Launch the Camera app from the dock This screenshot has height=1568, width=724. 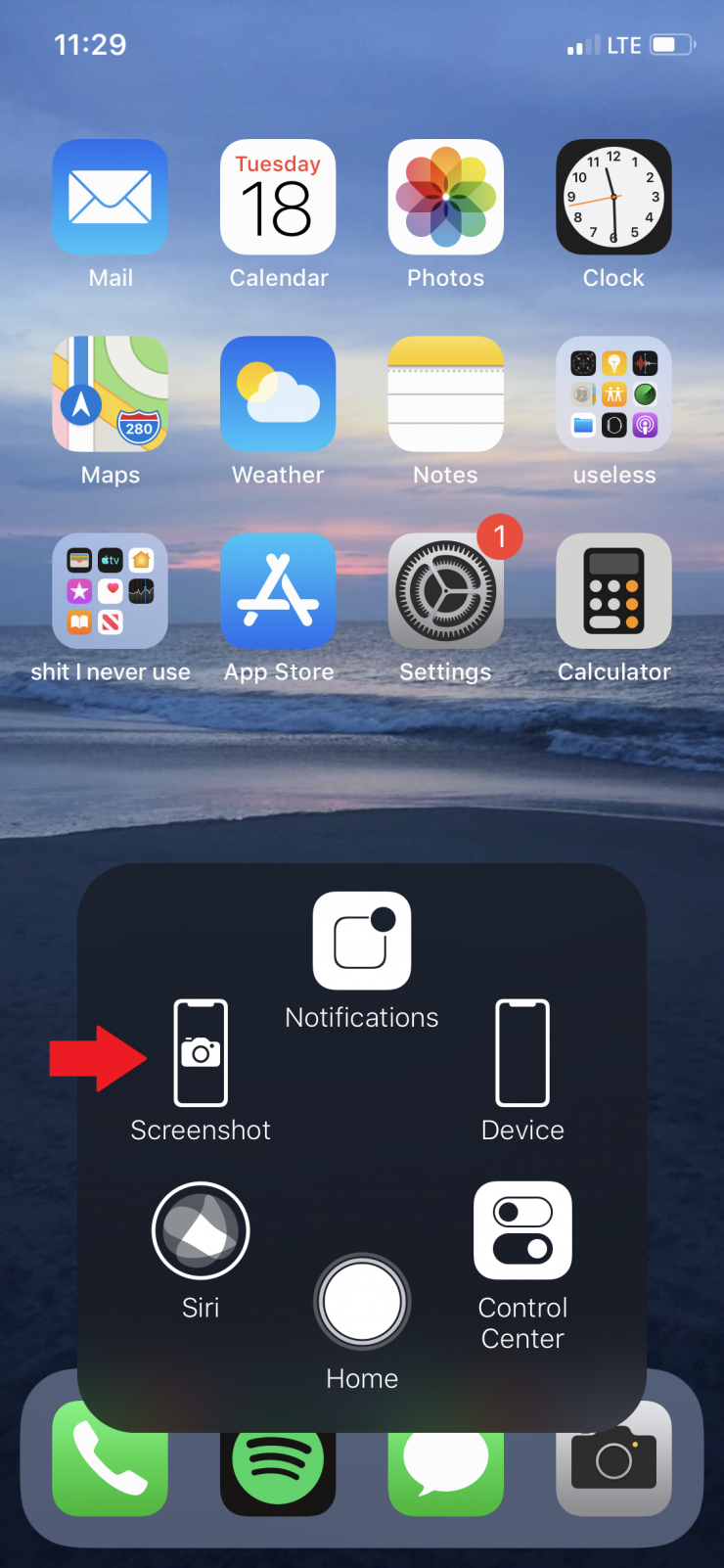pos(613,1457)
